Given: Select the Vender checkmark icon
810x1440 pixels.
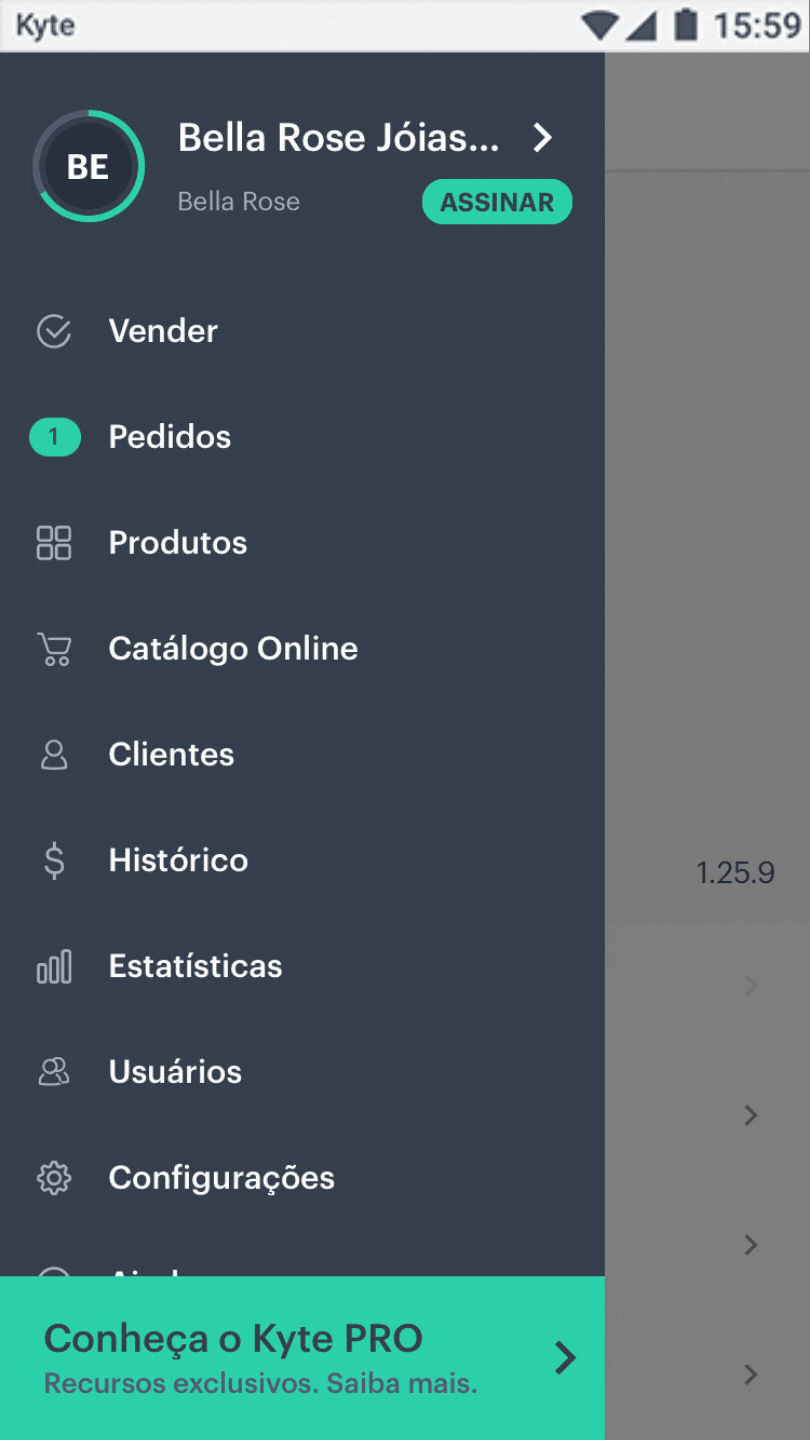Looking at the screenshot, I should (x=54, y=331).
